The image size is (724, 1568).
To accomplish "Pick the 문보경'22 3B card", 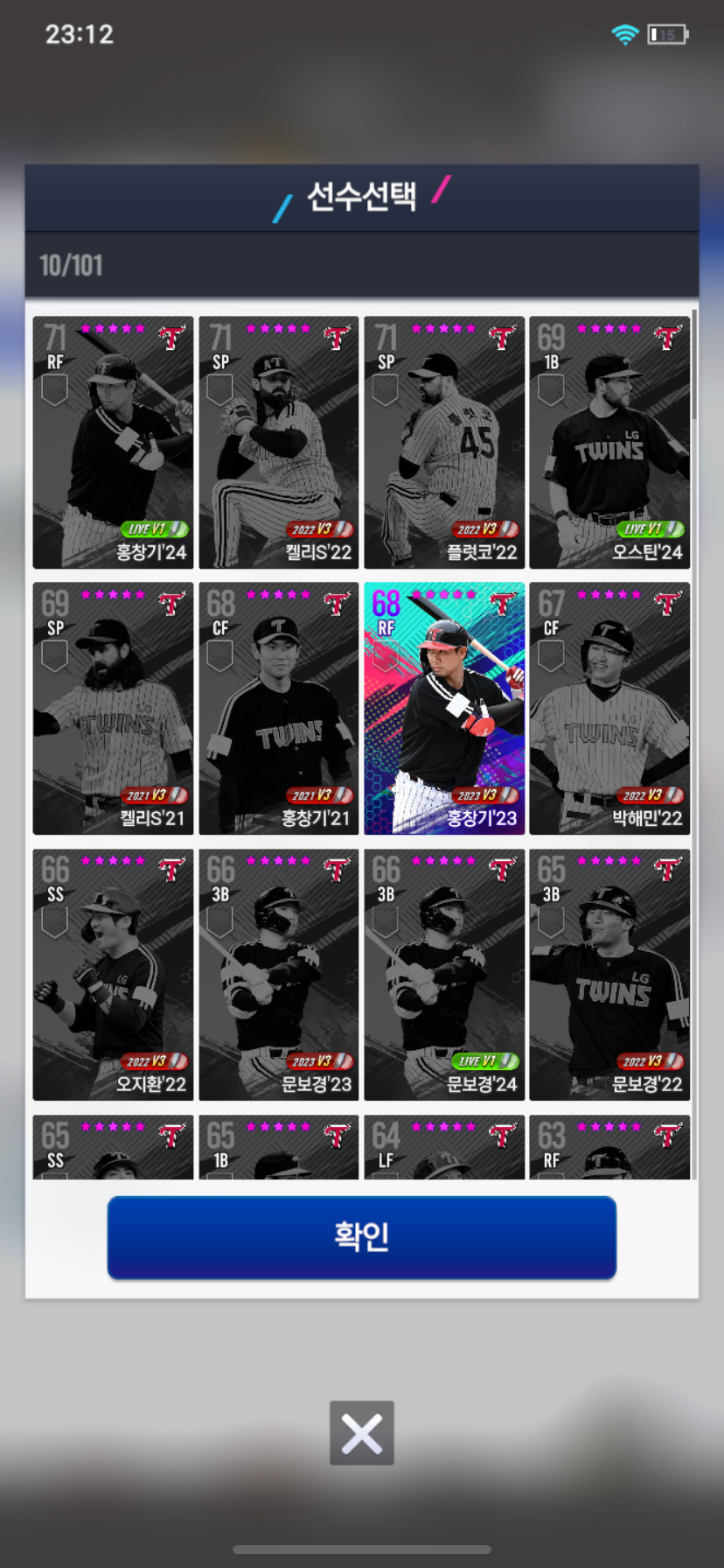I will click(609, 975).
